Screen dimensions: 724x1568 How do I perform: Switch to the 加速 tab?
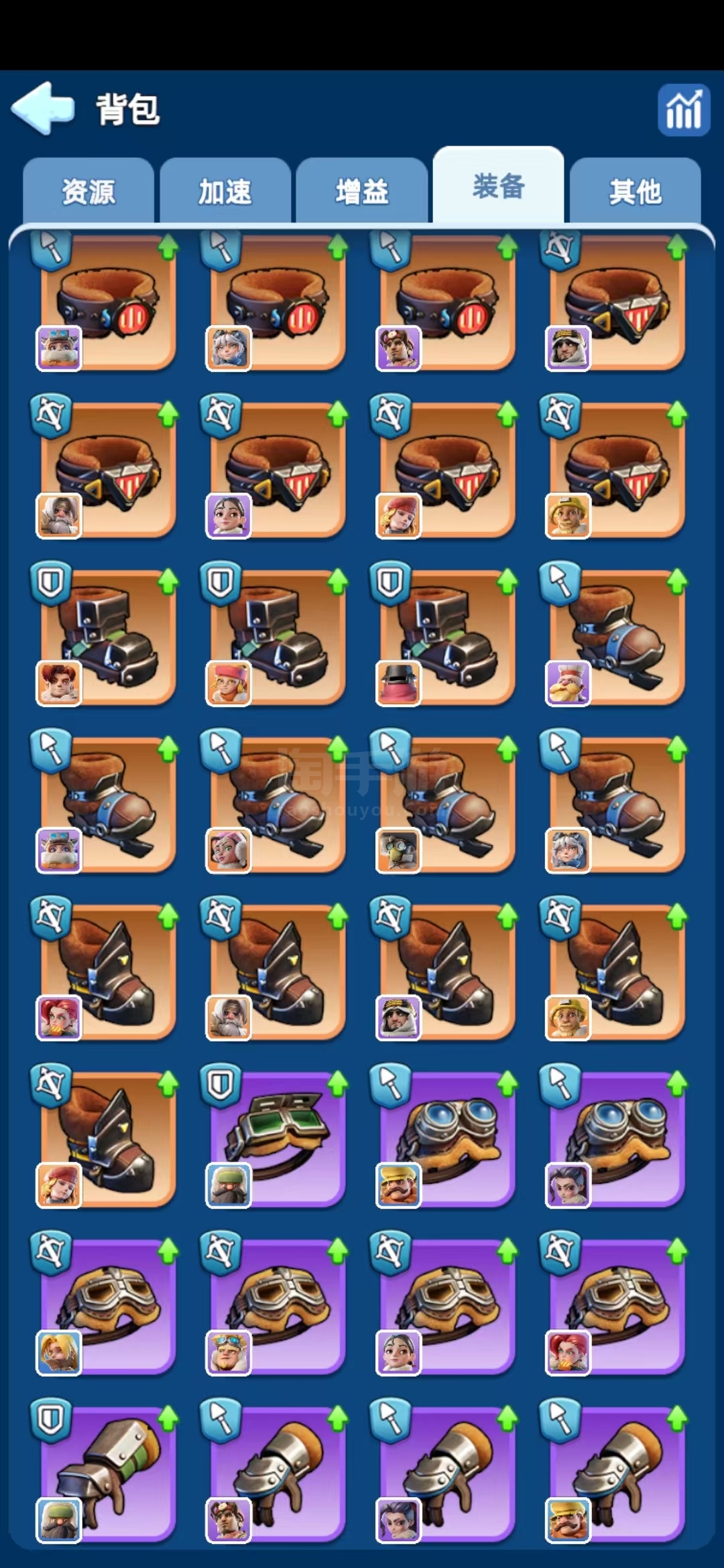[225, 192]
